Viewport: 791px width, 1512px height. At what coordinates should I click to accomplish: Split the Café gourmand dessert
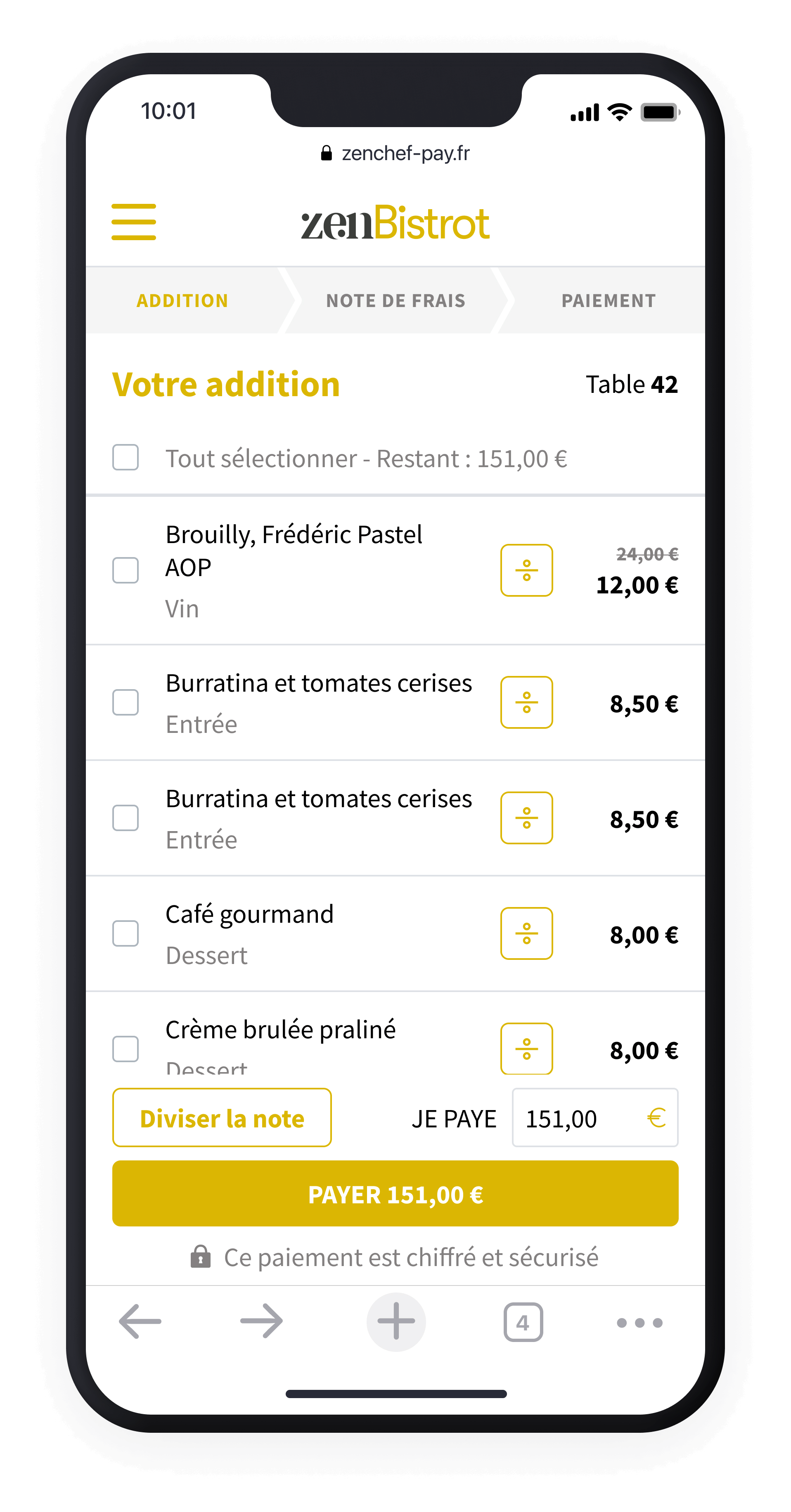526,933
